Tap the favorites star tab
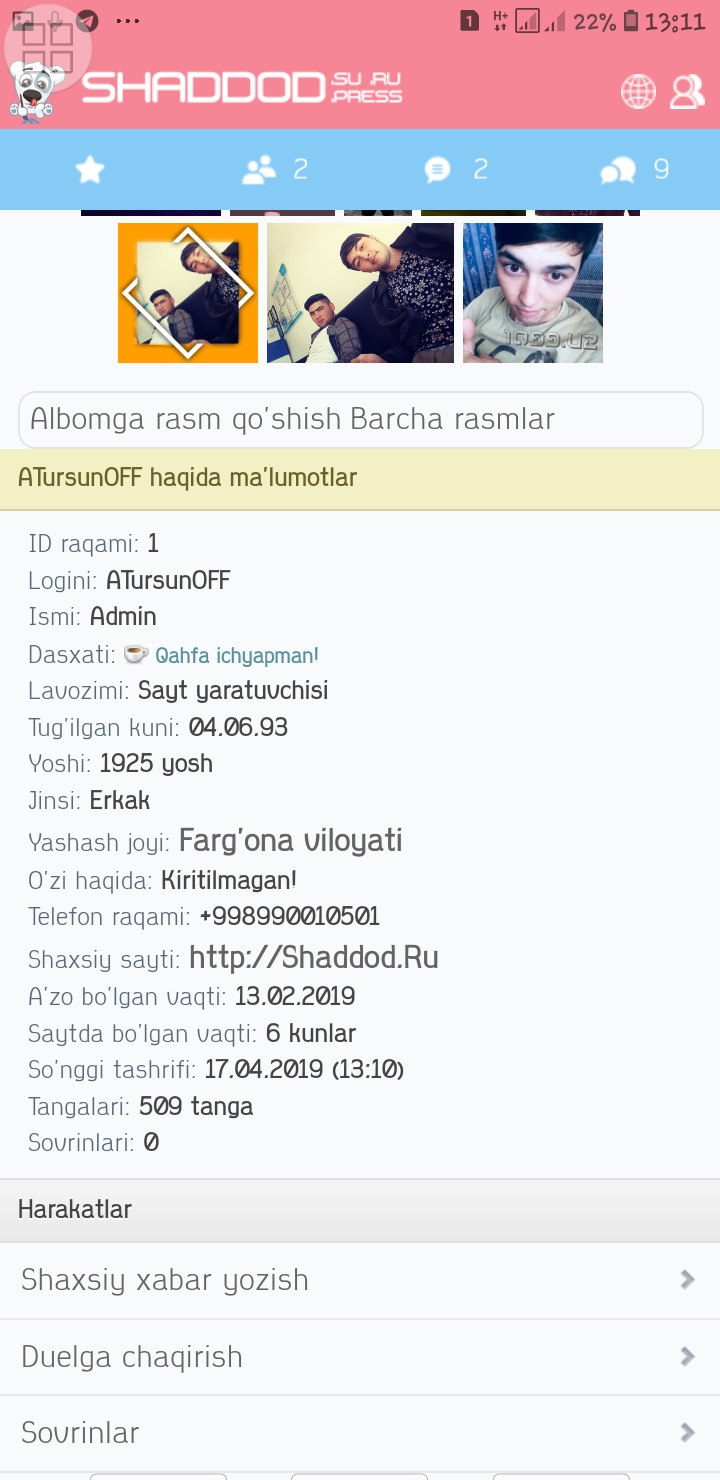Image resolution: width=720 pixels, height=1480 pixels. (90, 170)
